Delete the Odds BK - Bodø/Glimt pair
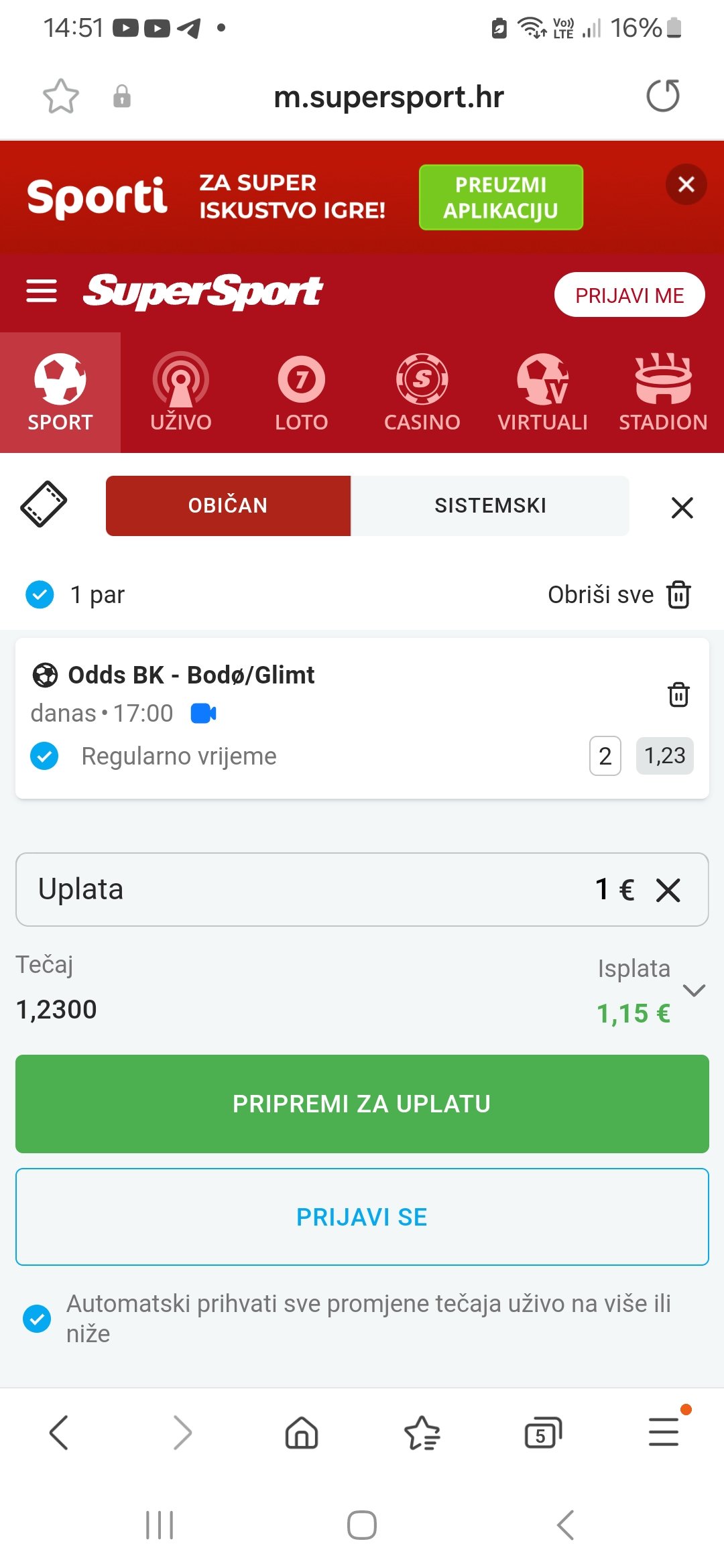This screenshot has width=724, height=1568. click(x=678, y=694)
